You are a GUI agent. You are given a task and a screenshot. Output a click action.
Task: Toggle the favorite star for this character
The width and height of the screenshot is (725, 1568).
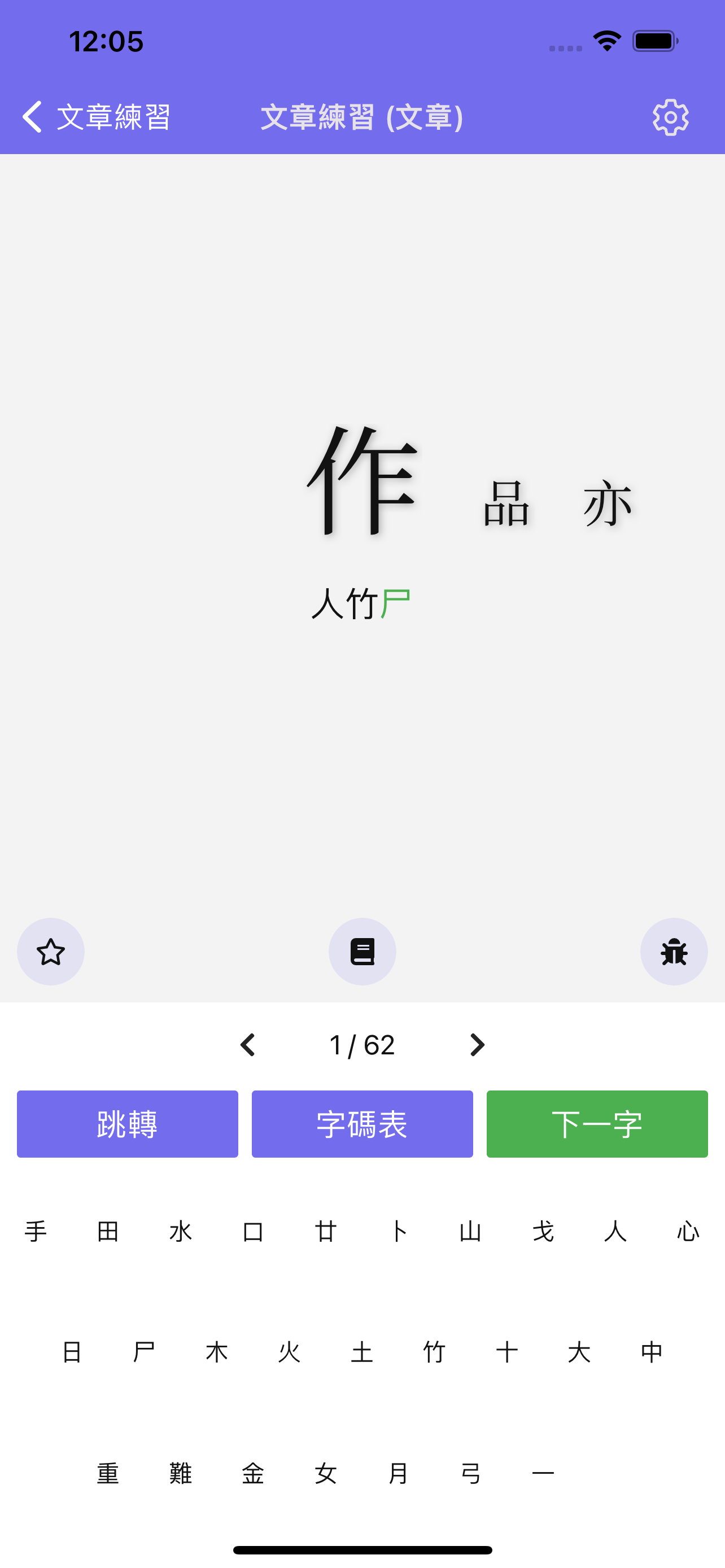tap(50, 952)
